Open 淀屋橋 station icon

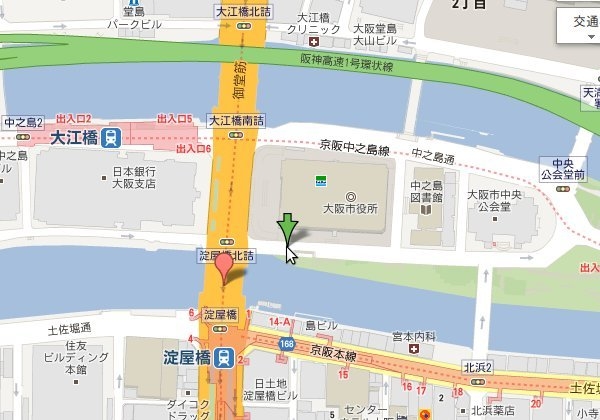coord(228,356)
